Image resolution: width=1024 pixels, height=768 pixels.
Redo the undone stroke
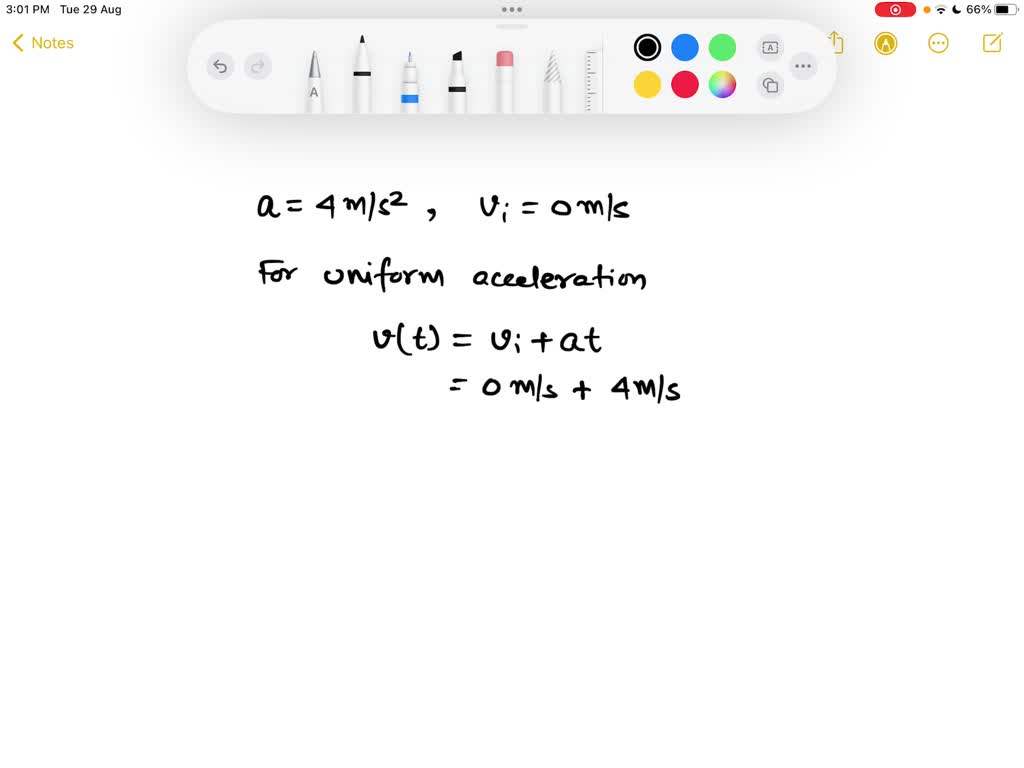pos(258,67)
